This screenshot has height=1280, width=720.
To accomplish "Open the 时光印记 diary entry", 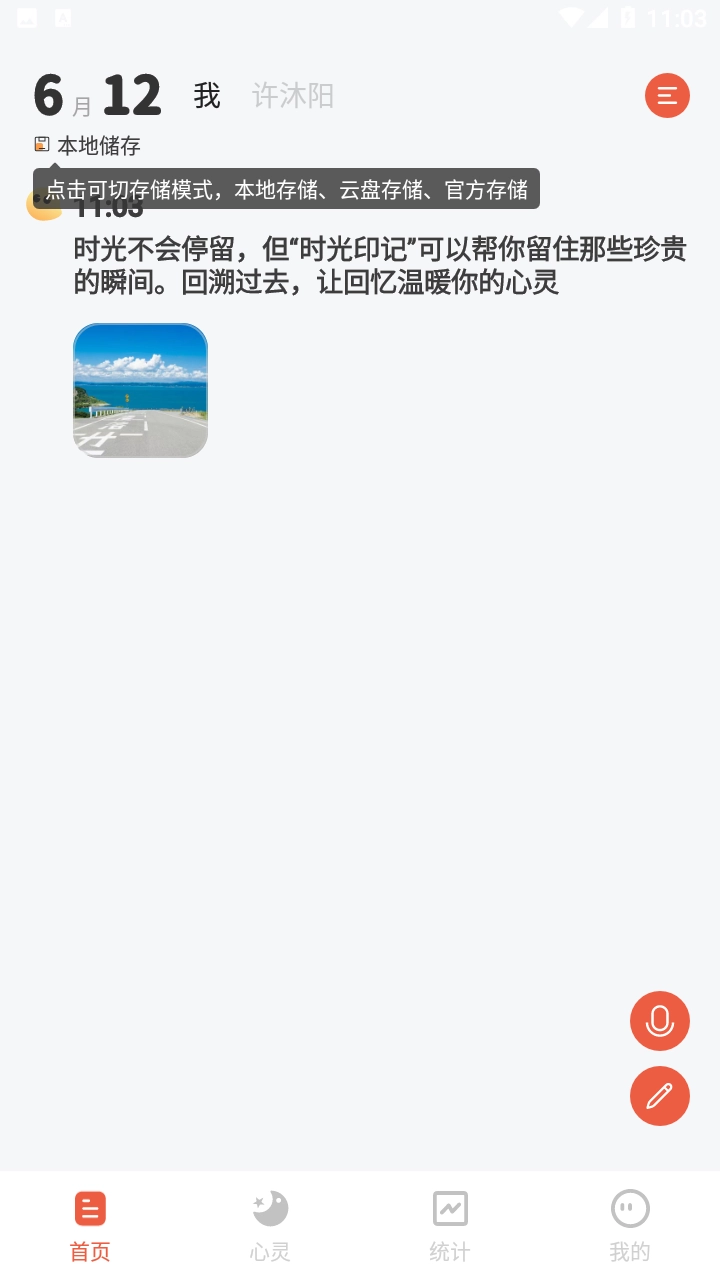I will (380, 266).
